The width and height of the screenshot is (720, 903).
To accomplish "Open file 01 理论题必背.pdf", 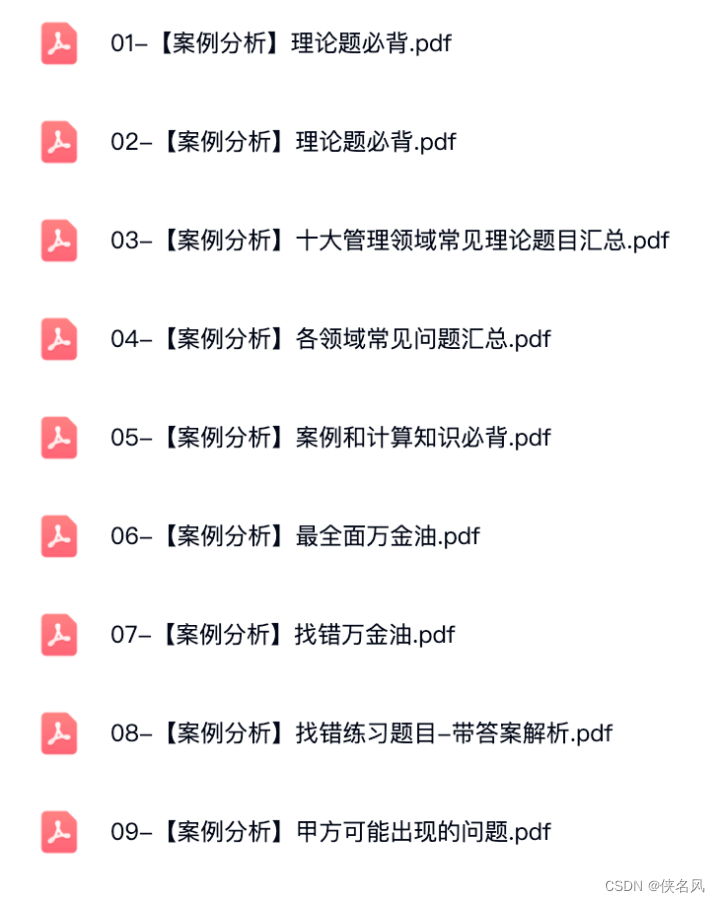I will [x=280, y=44].
